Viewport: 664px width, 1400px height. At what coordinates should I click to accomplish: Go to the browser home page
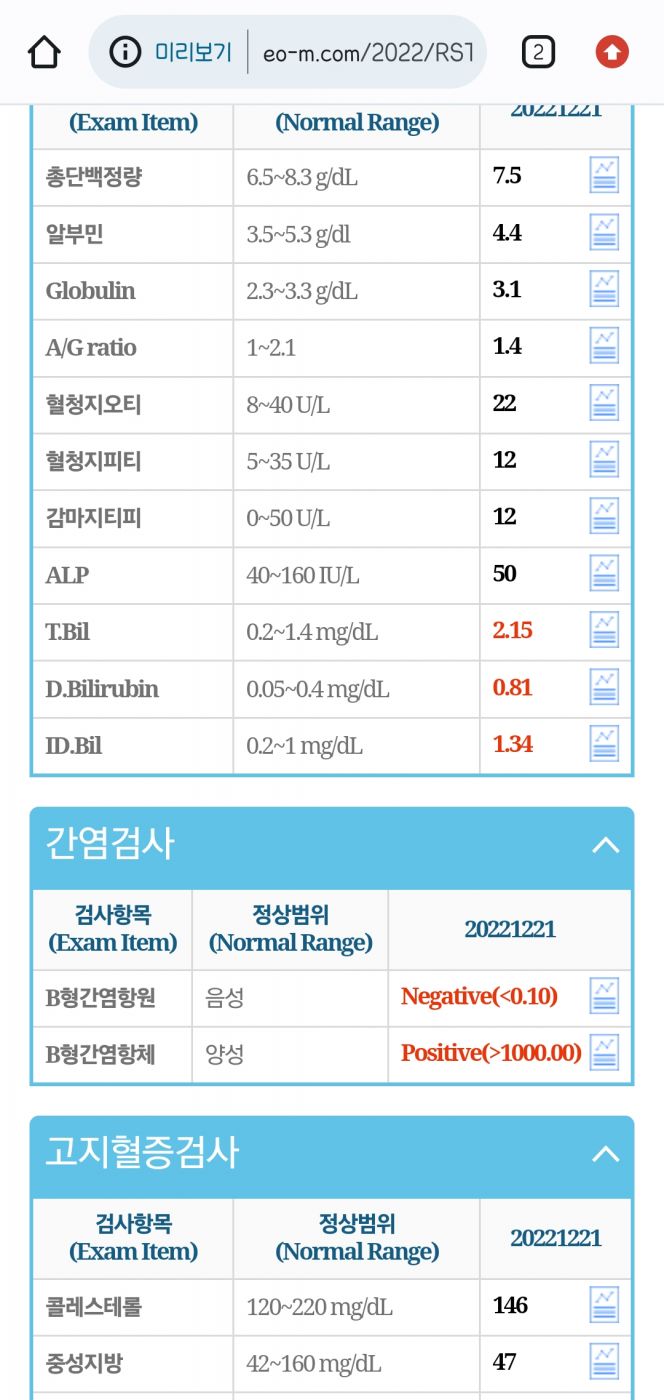44,52
